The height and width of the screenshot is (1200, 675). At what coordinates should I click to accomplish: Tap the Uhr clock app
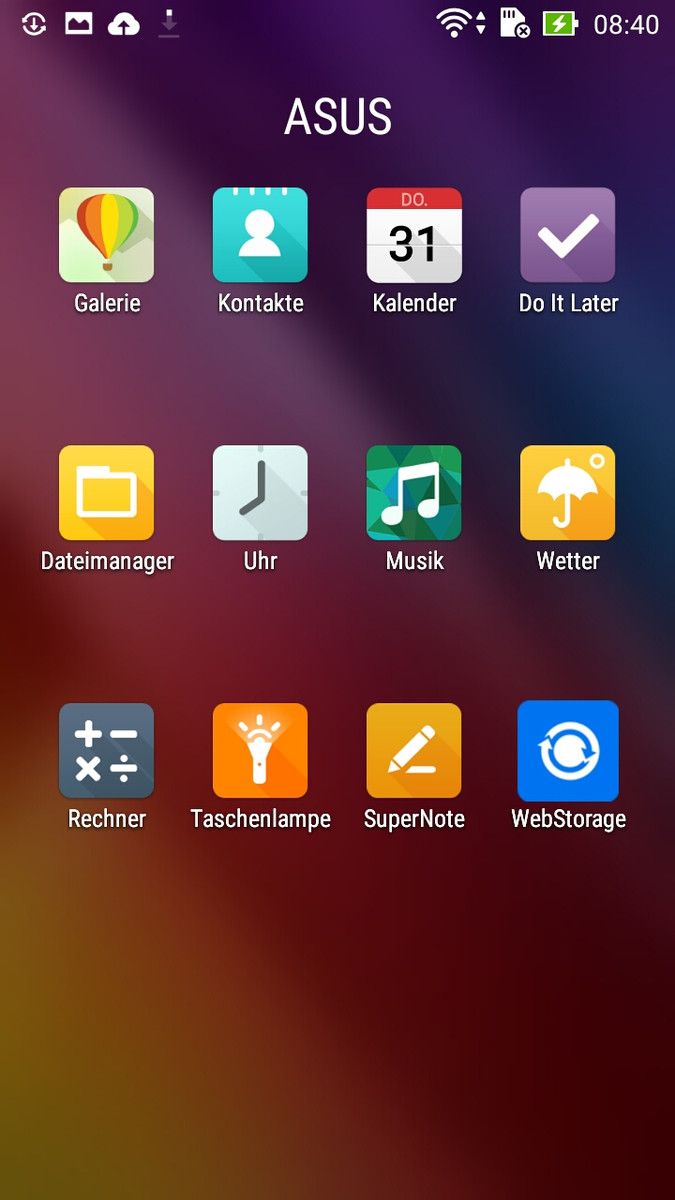[x=260, y=493]
